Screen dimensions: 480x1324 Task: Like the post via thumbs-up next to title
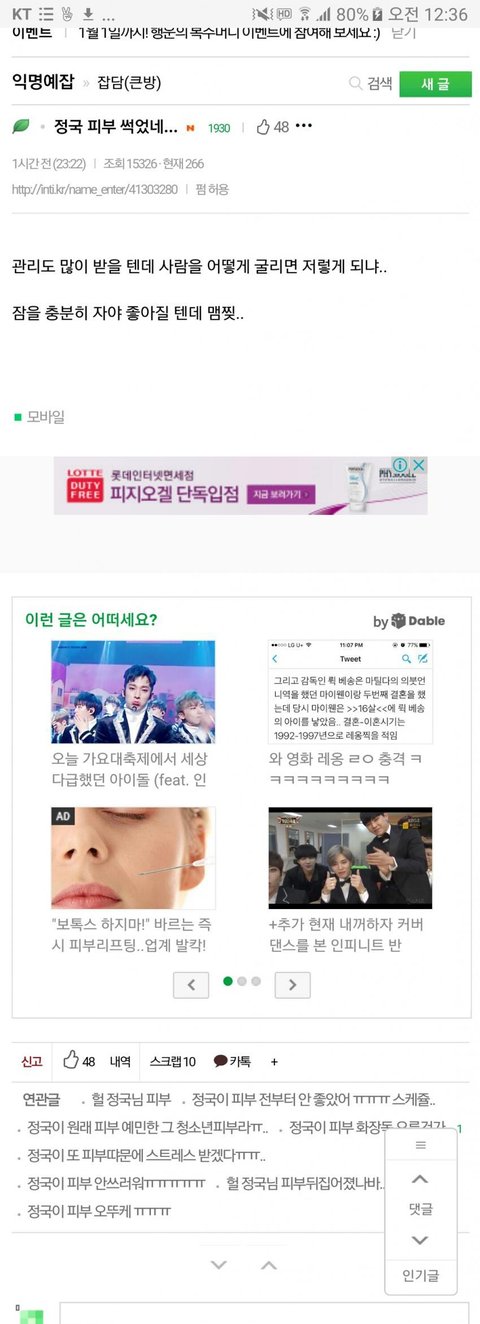point(273,126)
